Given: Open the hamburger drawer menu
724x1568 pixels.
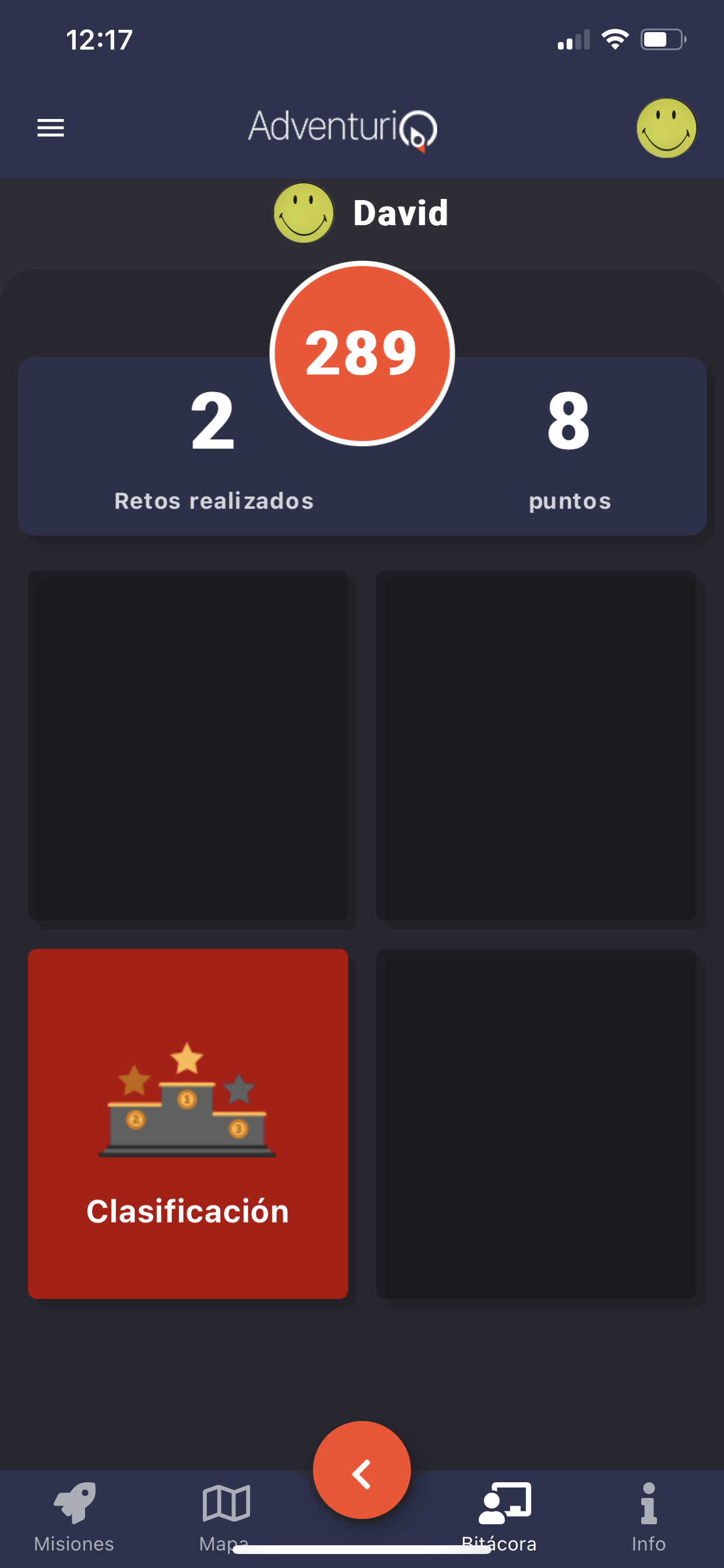Looking at the screenshot, I should click(51, 128).
